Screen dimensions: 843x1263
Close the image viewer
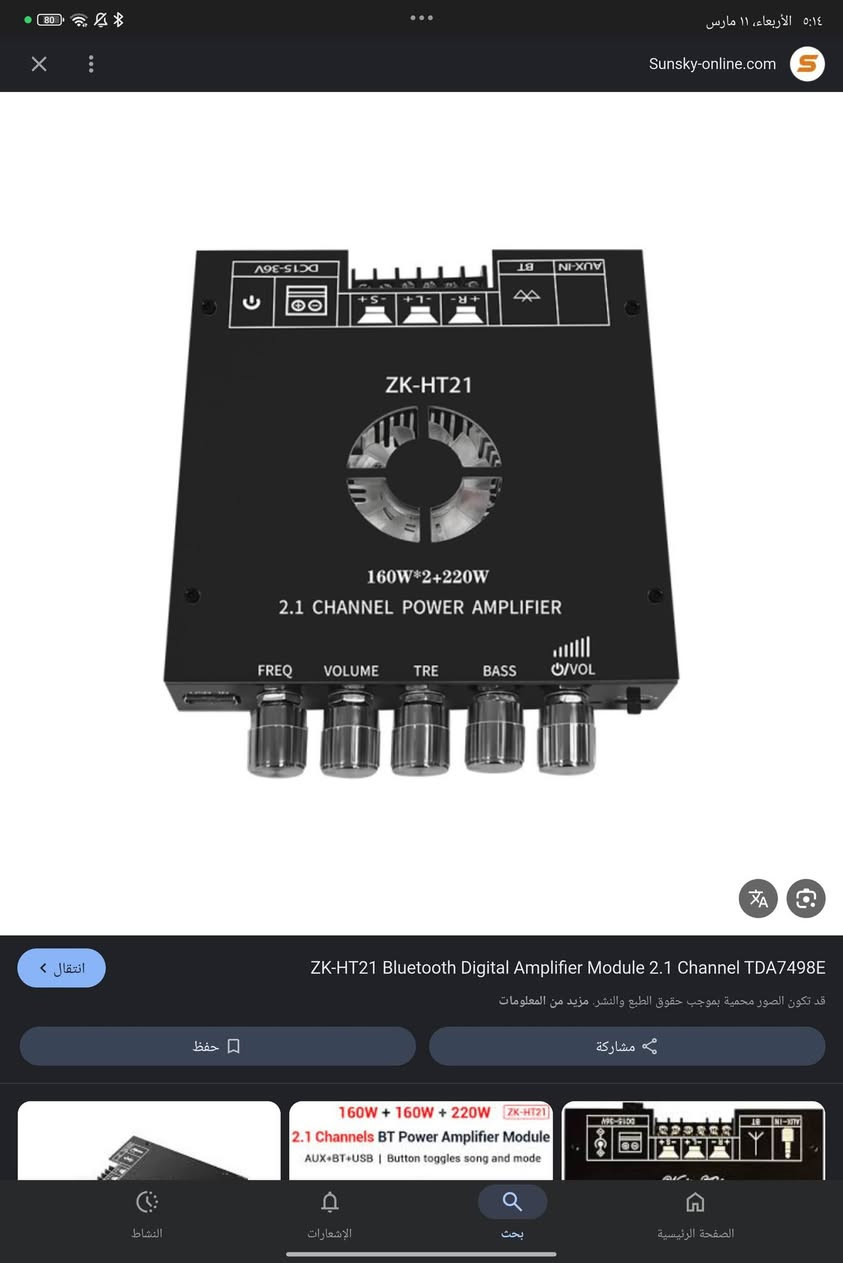click(39, 64)
